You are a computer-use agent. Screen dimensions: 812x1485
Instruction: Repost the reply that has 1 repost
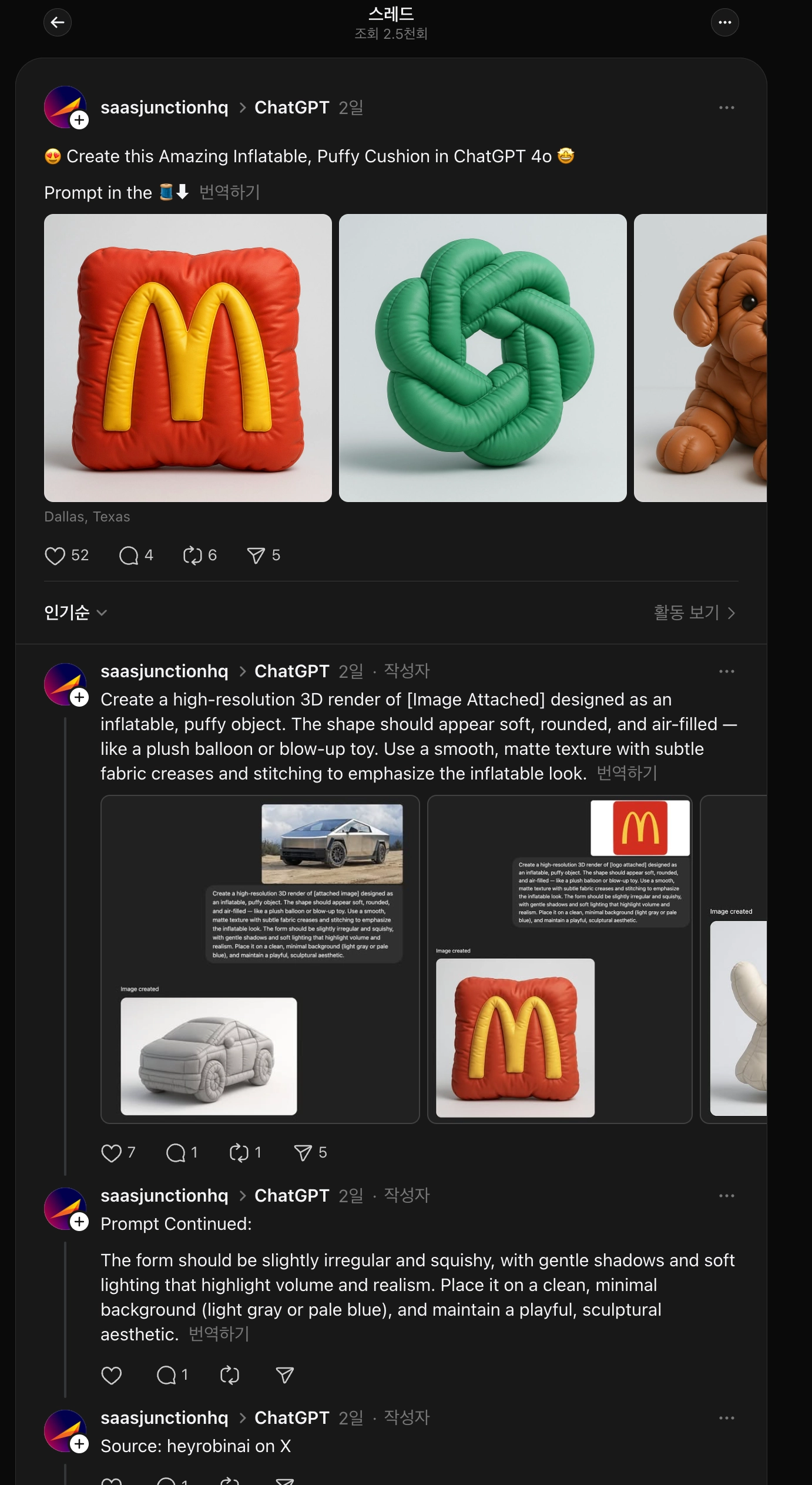[x=239, y=1153]
